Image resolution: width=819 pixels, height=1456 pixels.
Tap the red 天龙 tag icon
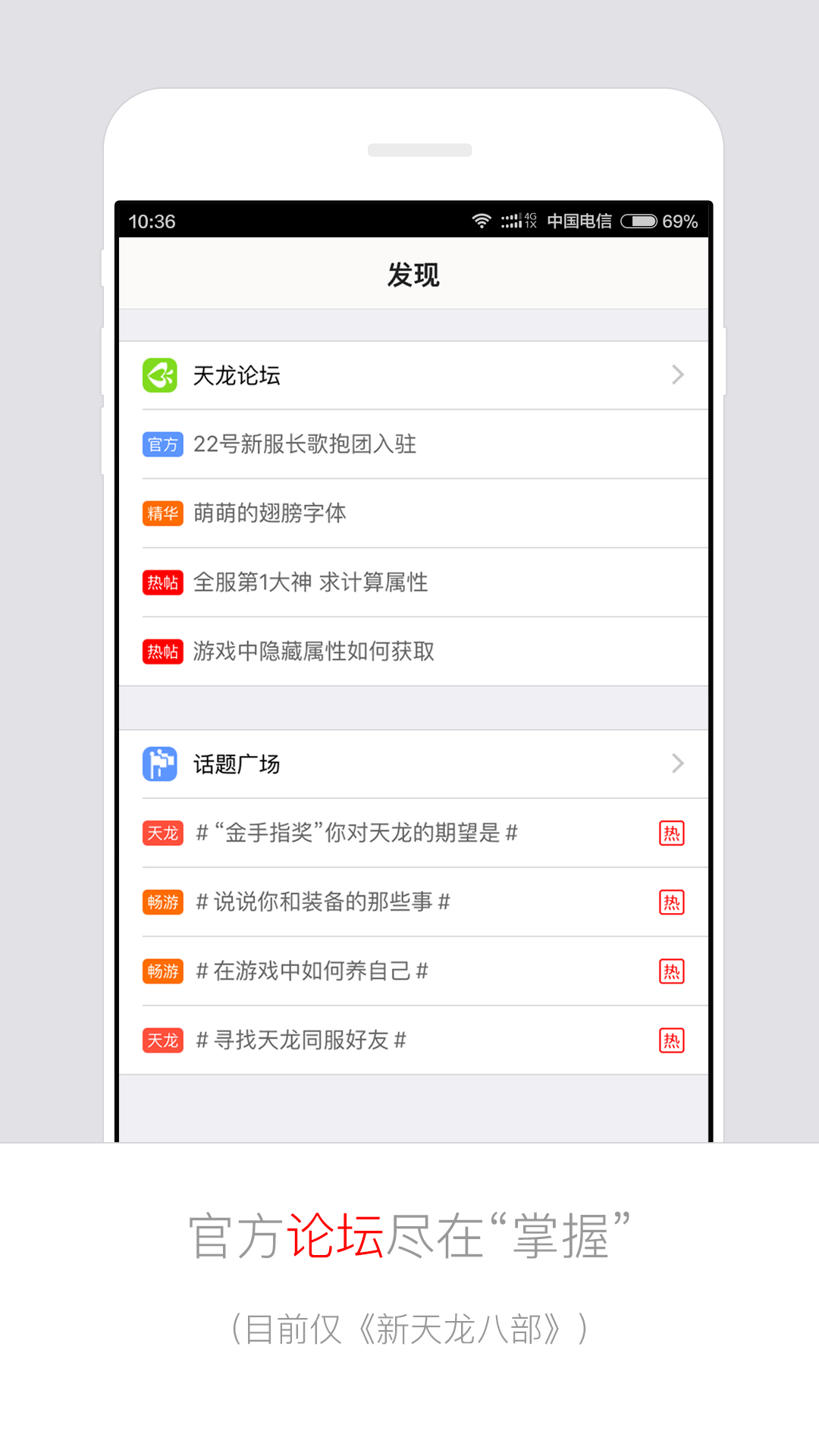click(x=162, y=833)
